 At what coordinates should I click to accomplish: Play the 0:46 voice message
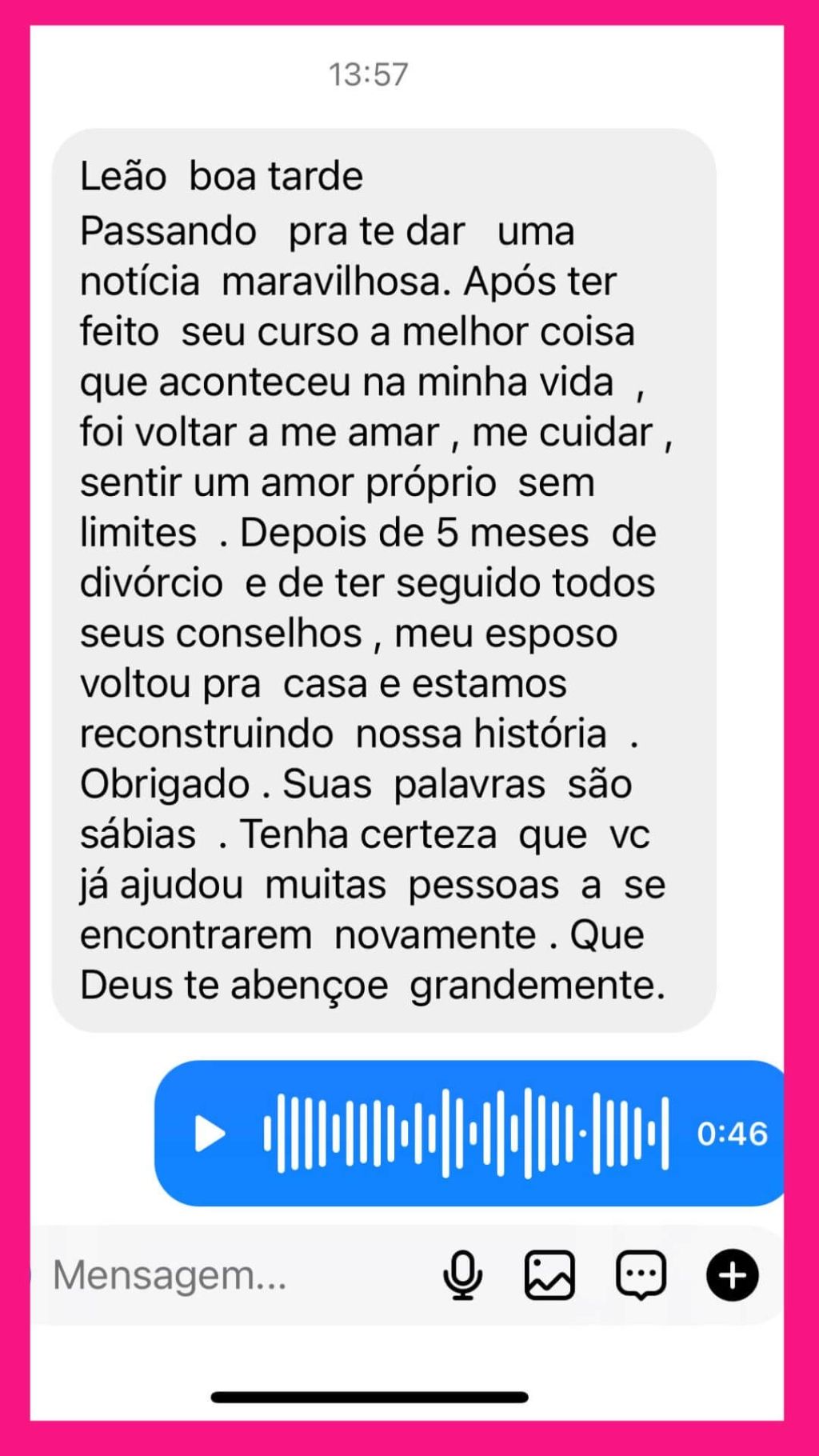click(210, 1134)
